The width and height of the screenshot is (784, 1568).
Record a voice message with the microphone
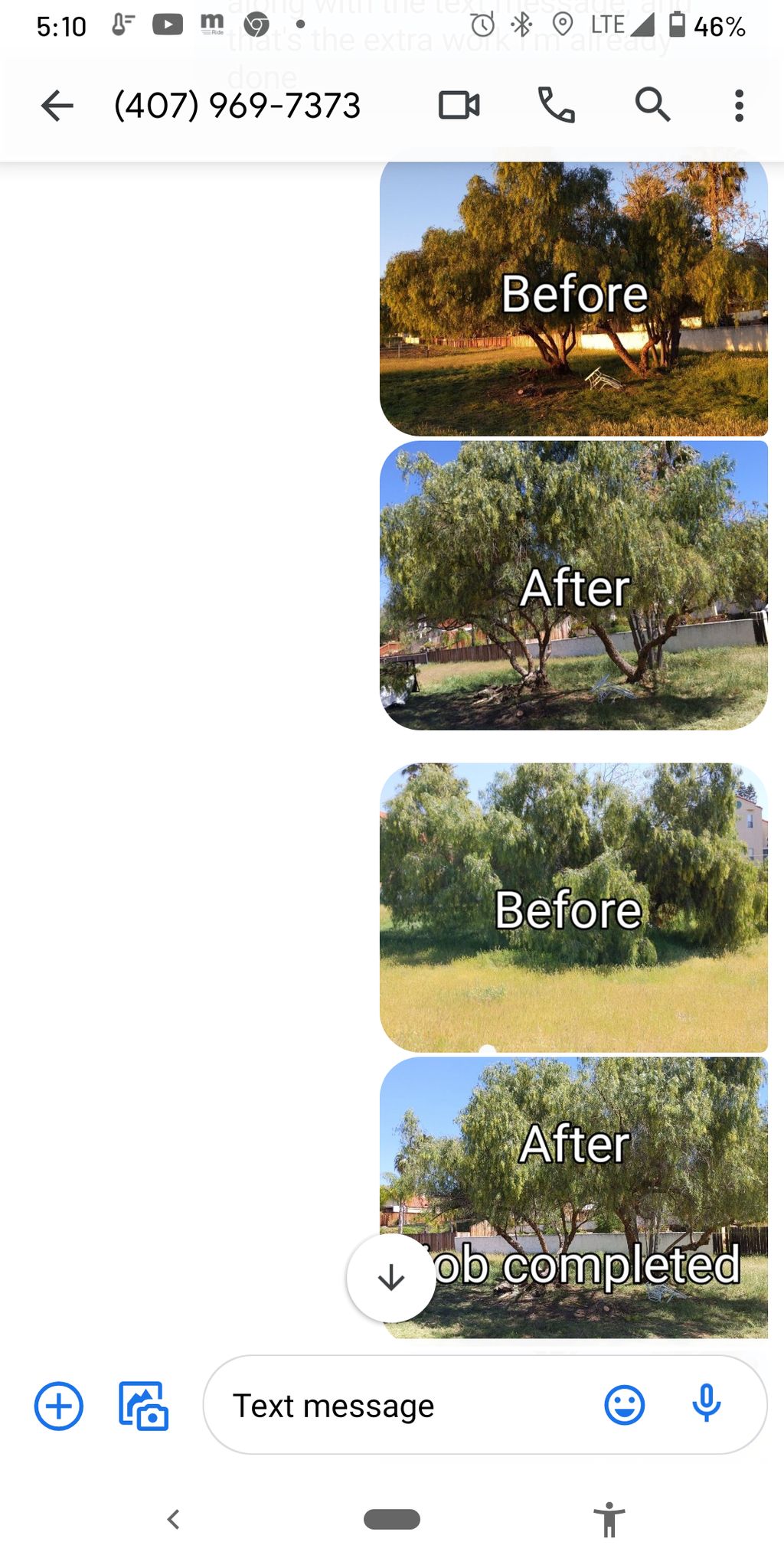(x=706, y=1404)
